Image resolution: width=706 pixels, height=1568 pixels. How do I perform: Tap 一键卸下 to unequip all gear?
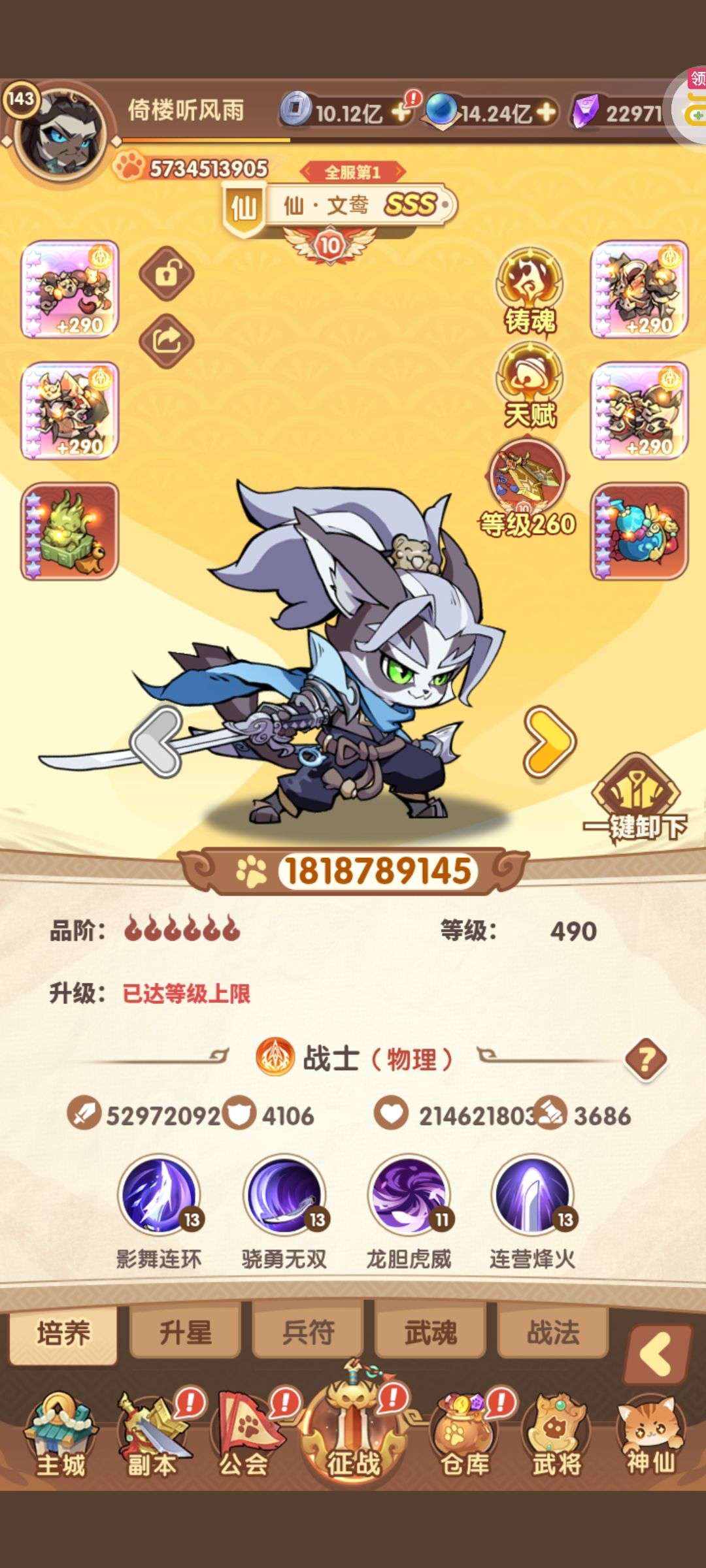coord(635,798)
